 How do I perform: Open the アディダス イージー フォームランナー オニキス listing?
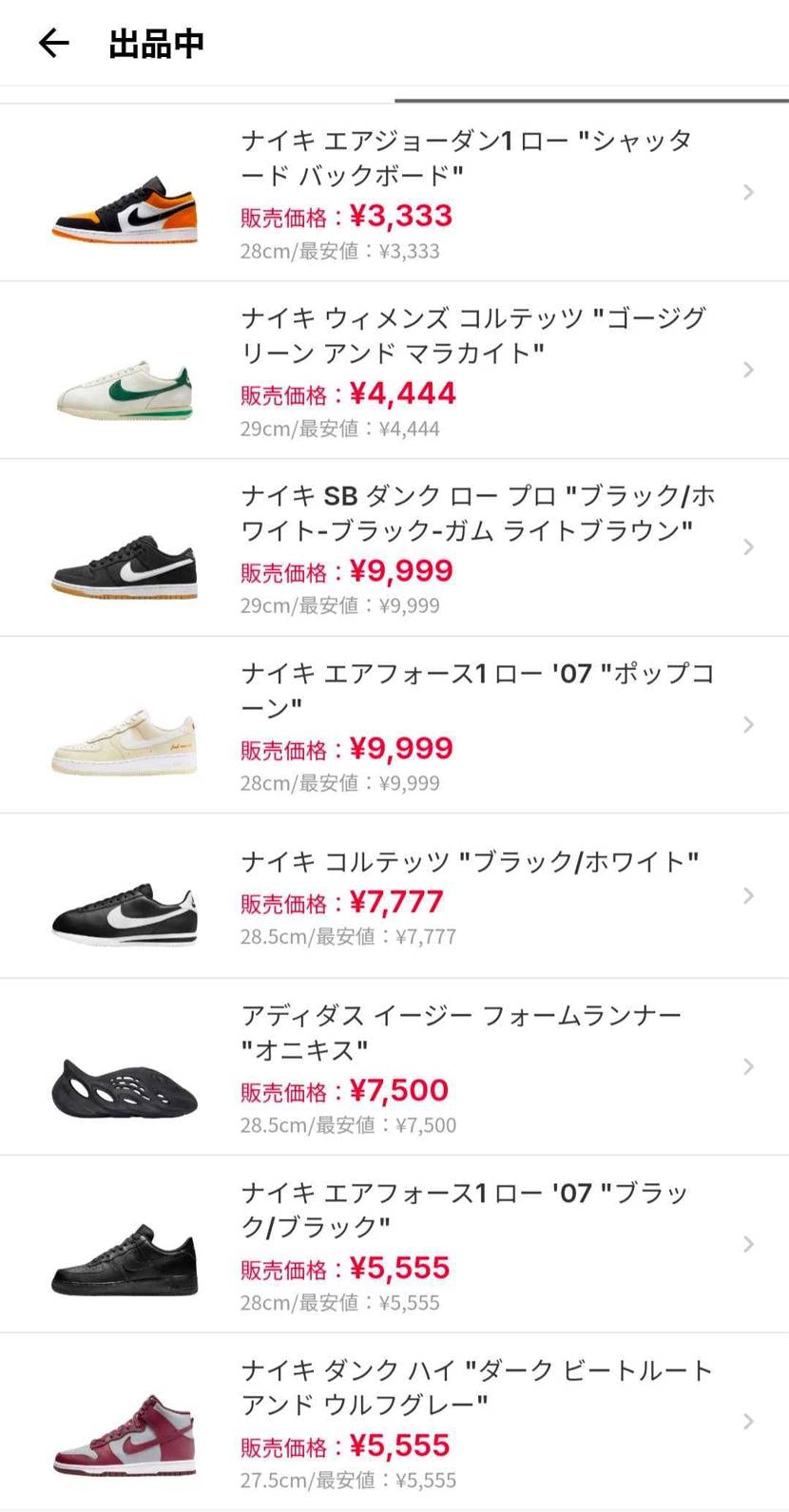point(394,1067)
